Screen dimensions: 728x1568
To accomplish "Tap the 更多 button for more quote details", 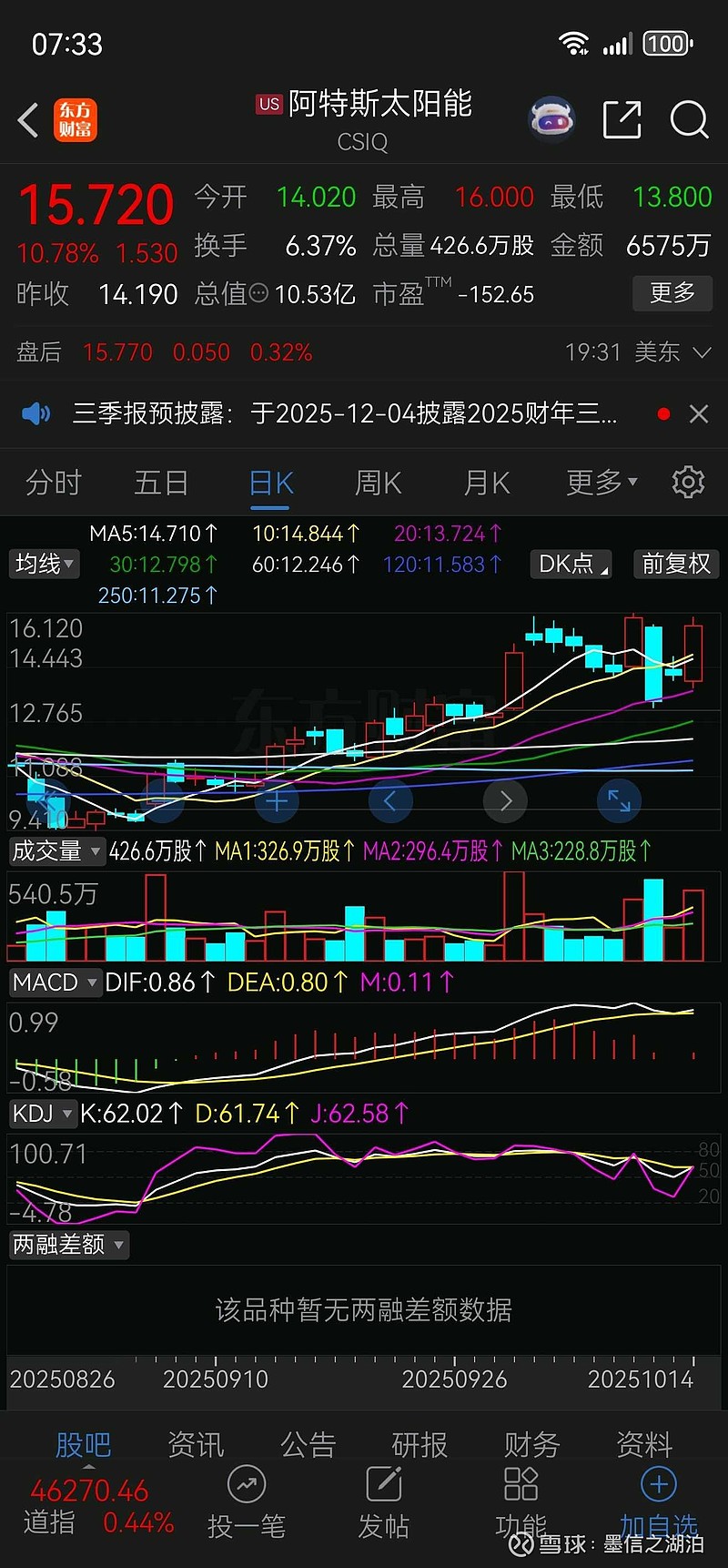I will pyautogui.click(x=672, y=293).
